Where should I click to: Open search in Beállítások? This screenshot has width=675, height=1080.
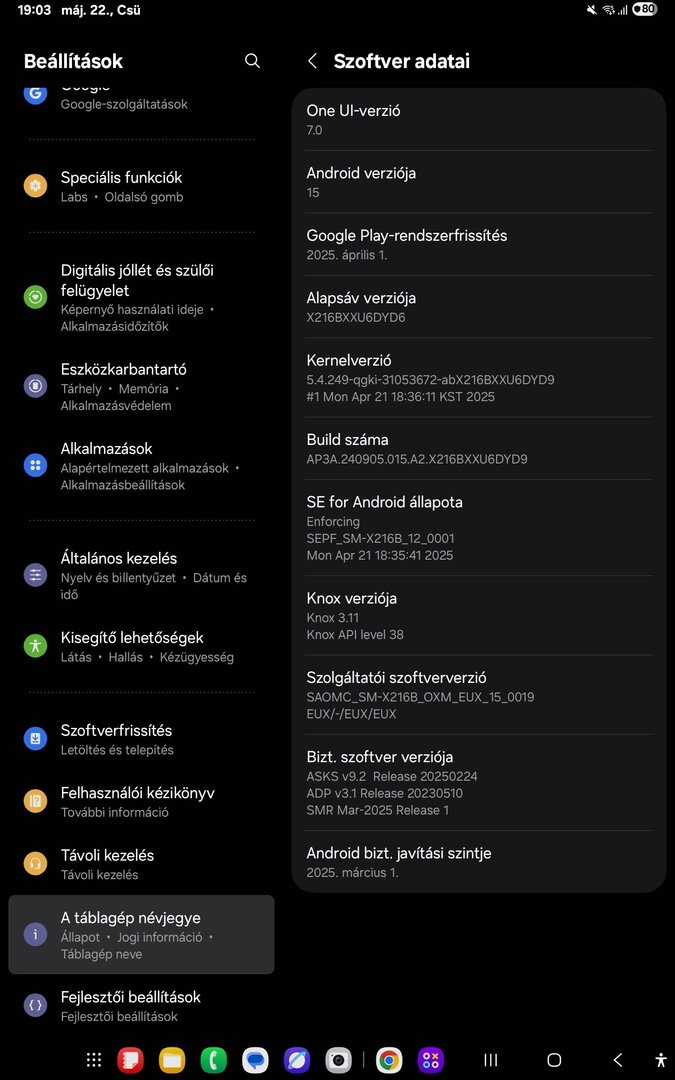click(x=252, y=61)
